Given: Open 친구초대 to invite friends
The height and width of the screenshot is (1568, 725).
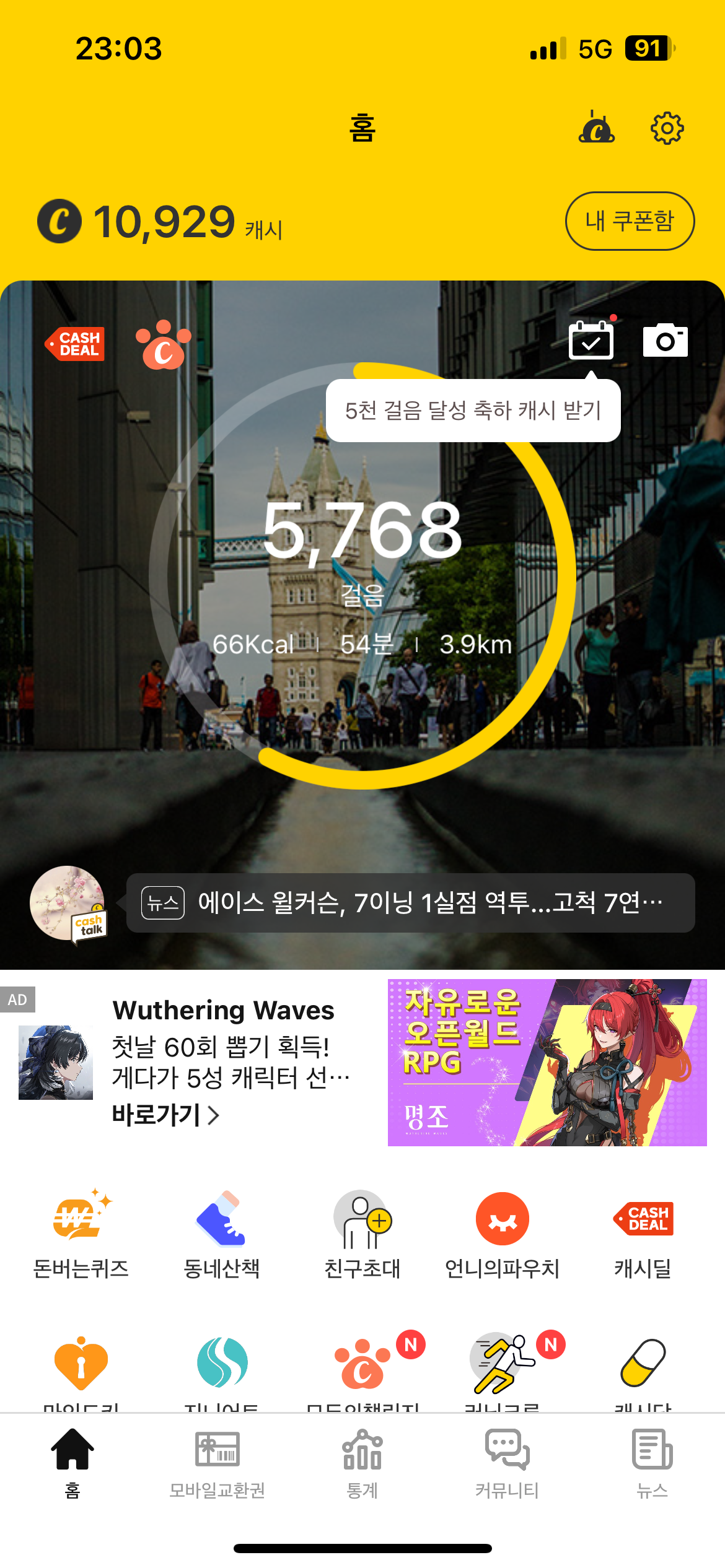Looking at the screenshot, I should [362, 1234].
